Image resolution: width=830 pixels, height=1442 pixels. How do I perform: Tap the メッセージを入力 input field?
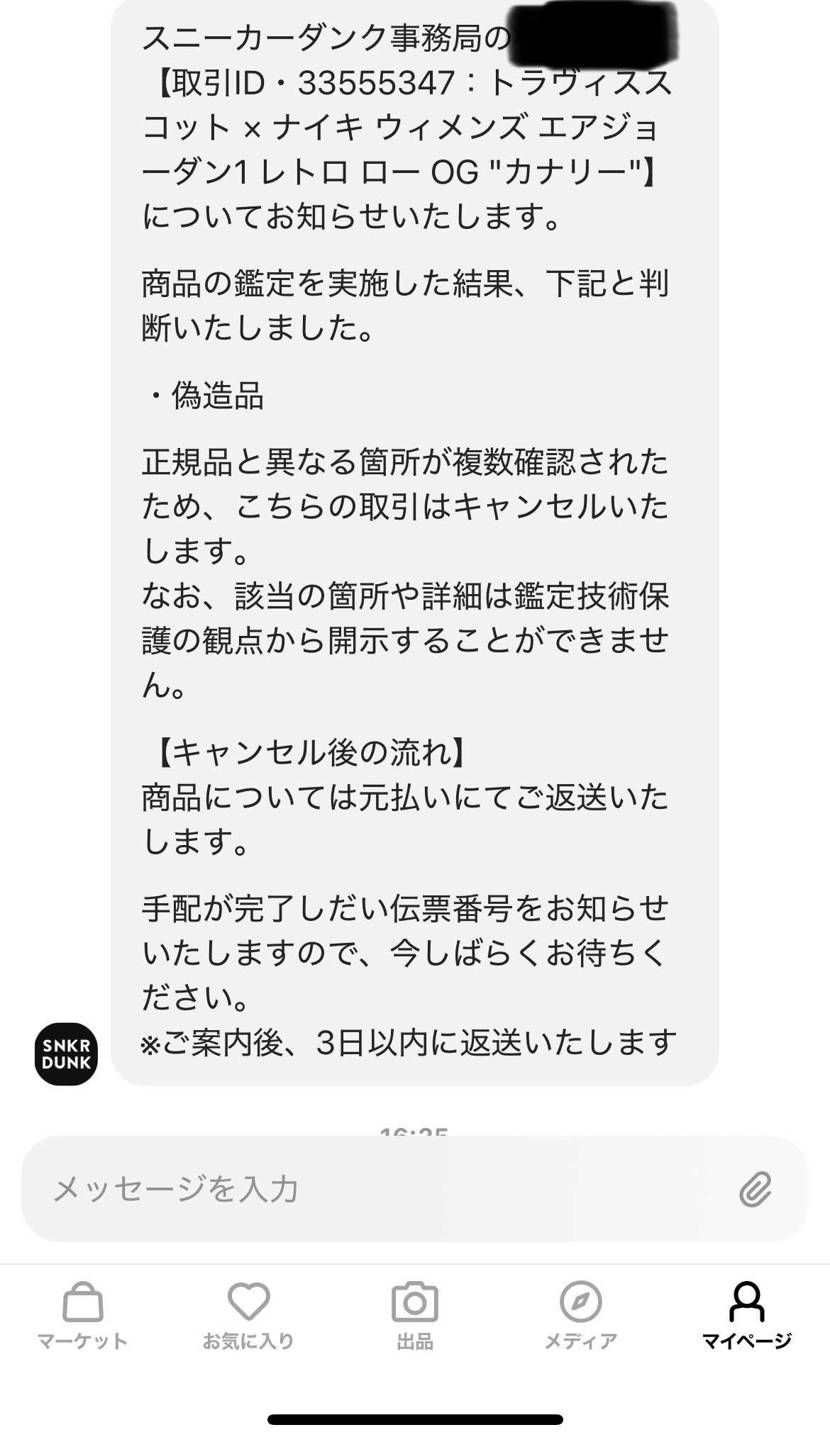click(x=350, y=1190)
